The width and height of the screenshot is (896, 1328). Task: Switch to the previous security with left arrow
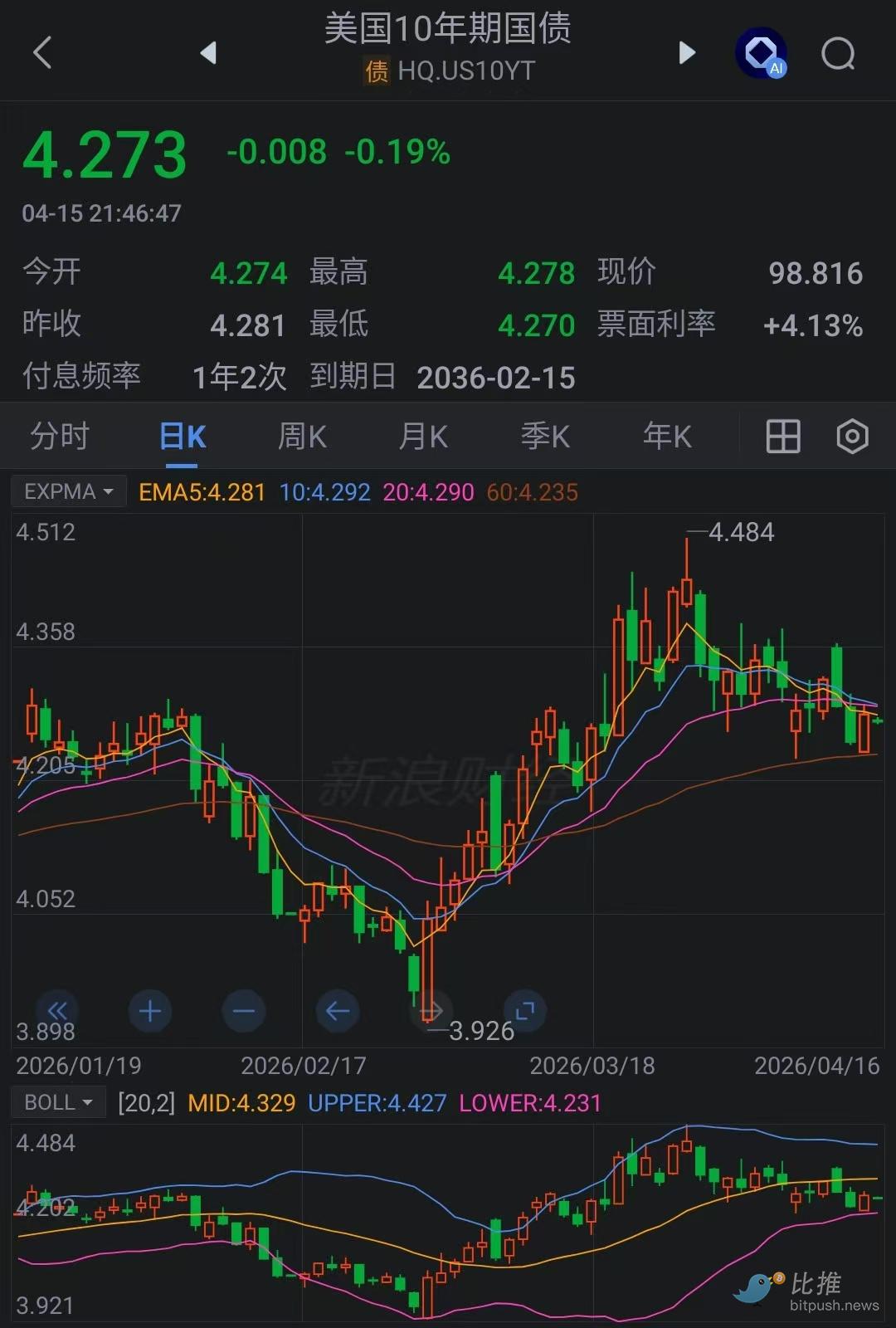208,52
